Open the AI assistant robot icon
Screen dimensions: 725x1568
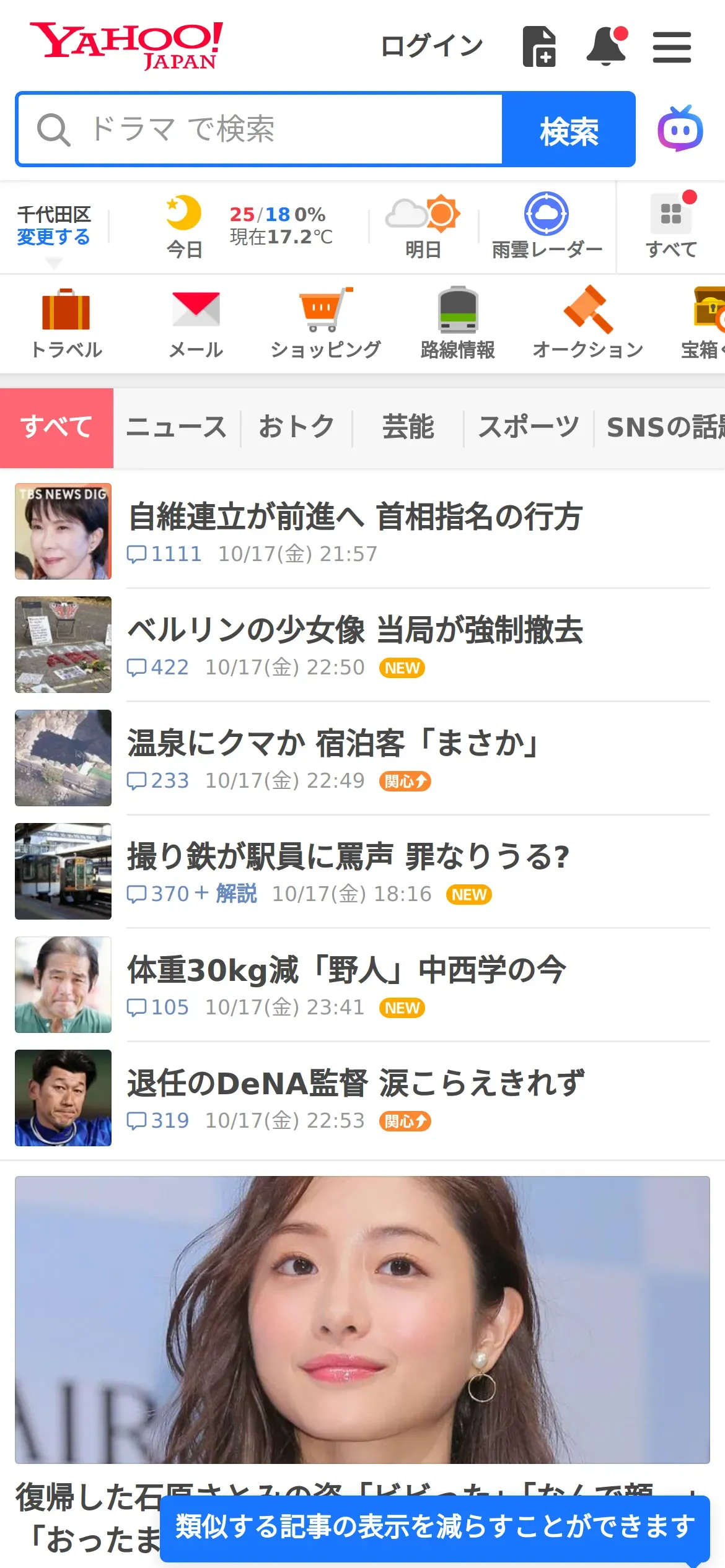click(680, 129)
